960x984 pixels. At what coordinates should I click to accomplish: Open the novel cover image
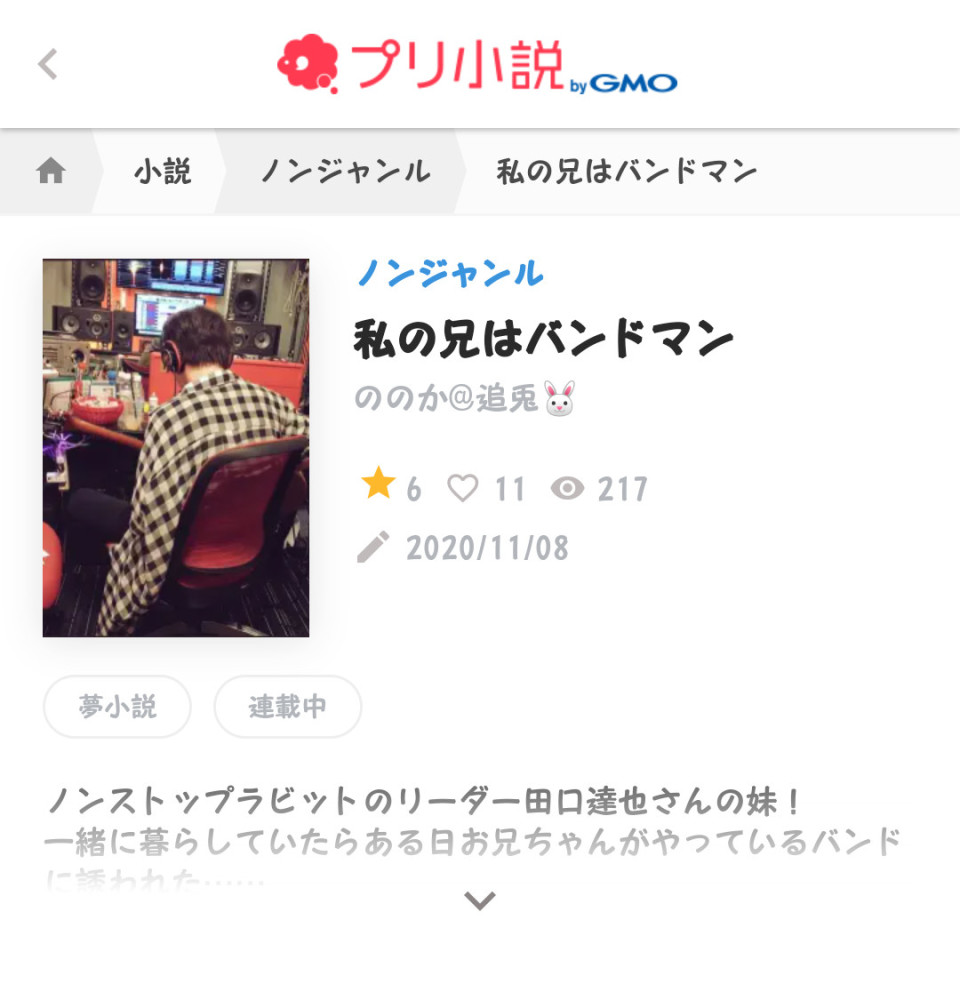pyautogui.click(x=176, y=448)
